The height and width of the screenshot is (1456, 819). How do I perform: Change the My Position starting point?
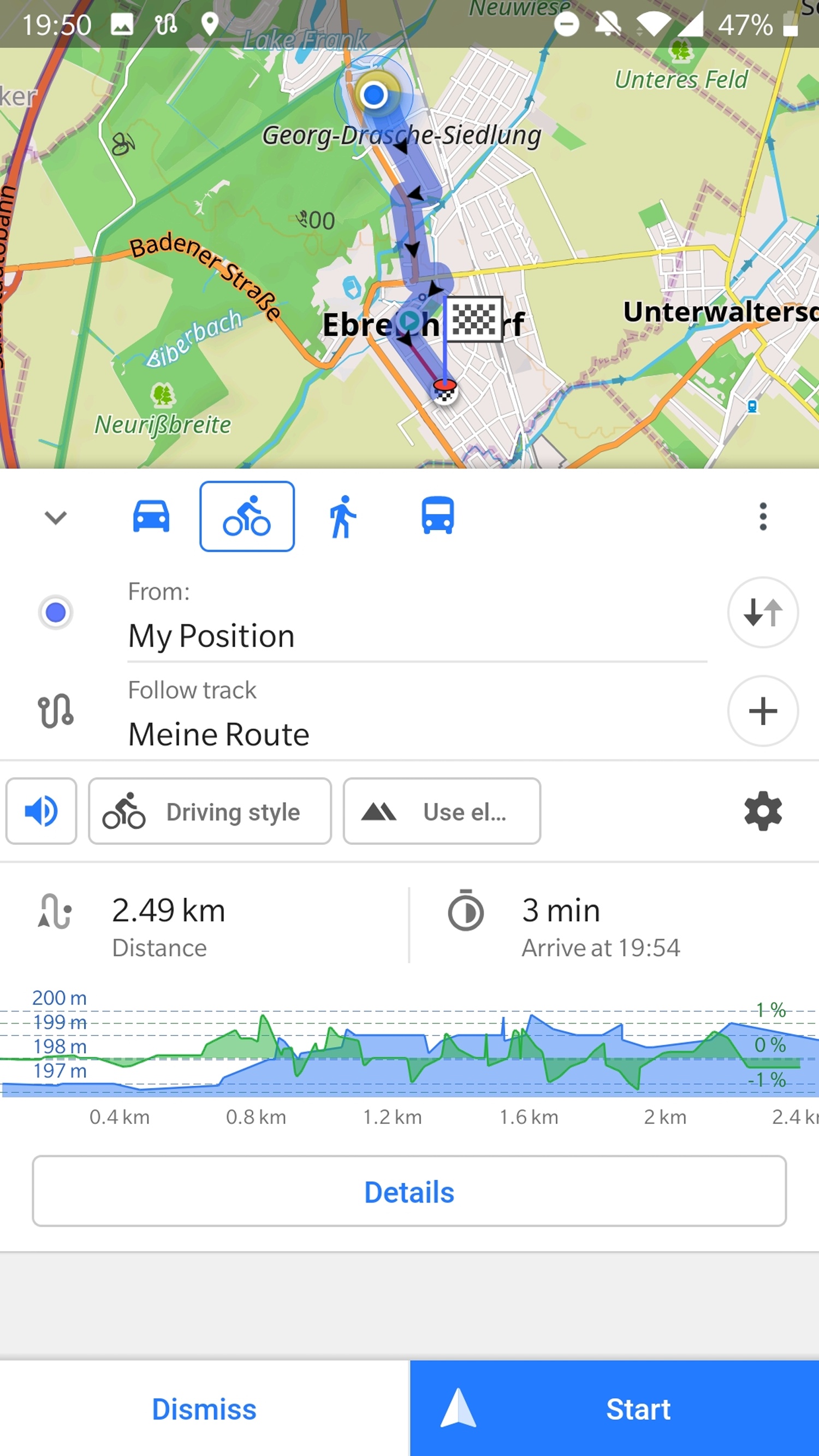pos(417,620)
